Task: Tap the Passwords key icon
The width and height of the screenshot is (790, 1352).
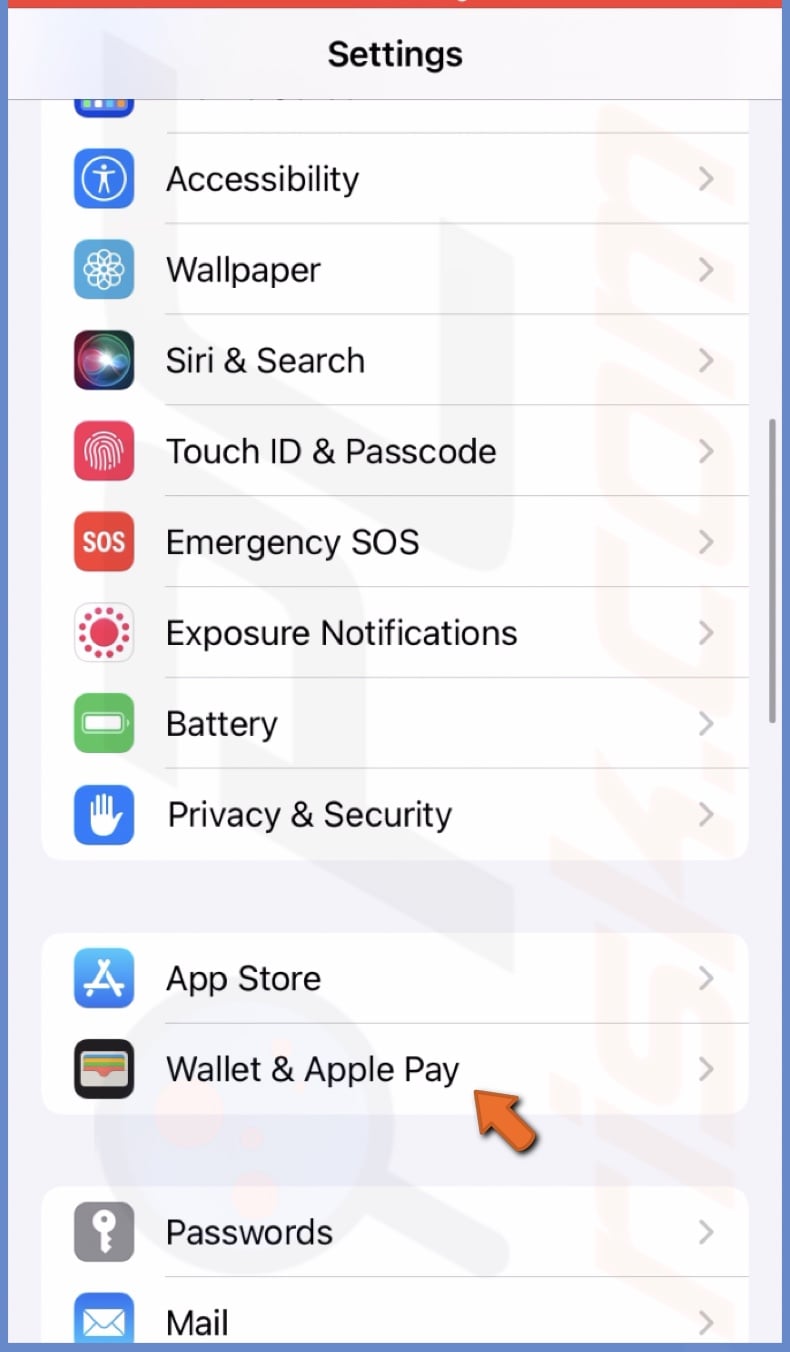Action: [x=103, y=1232]
